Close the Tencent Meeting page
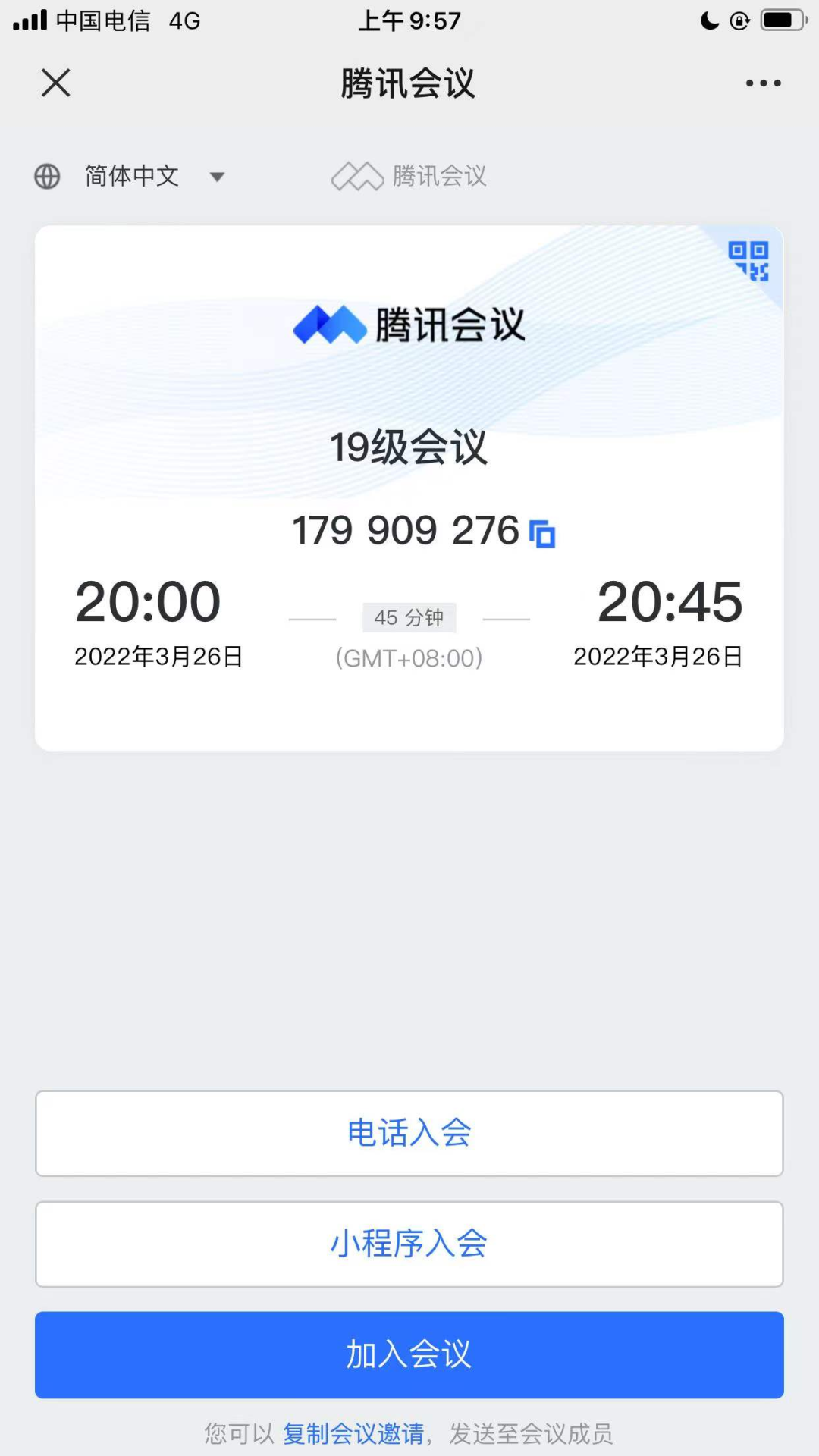This screenshot has width=819, height=1456. coord(55,83)
